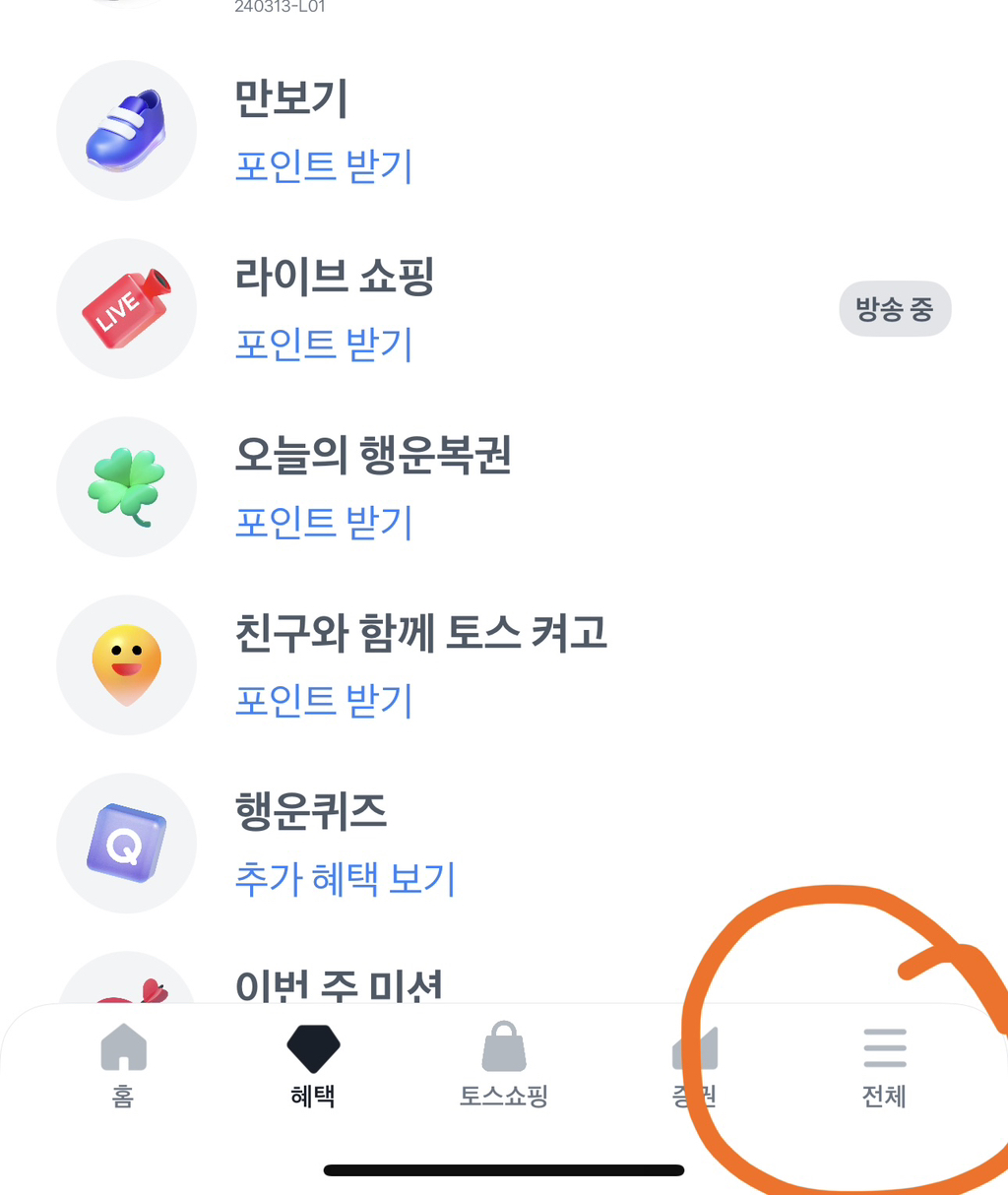This screenshot has height=1195, width=1008.
Task: Select the 혜택 tab
Action: (313, 1066)
